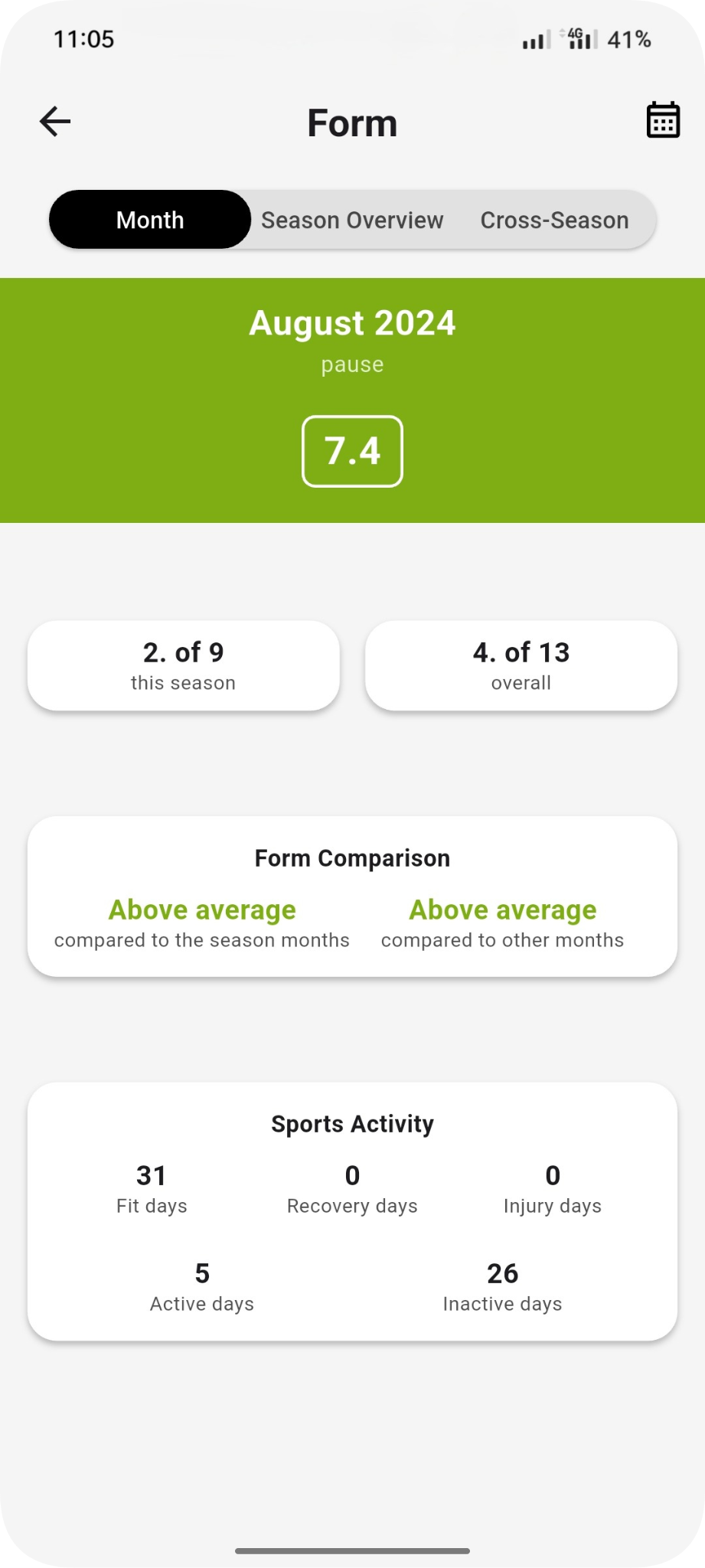Tap the 7.4 form score box
The width and height of the screenshot is (705, 1568).
click(x=352, y=451)
